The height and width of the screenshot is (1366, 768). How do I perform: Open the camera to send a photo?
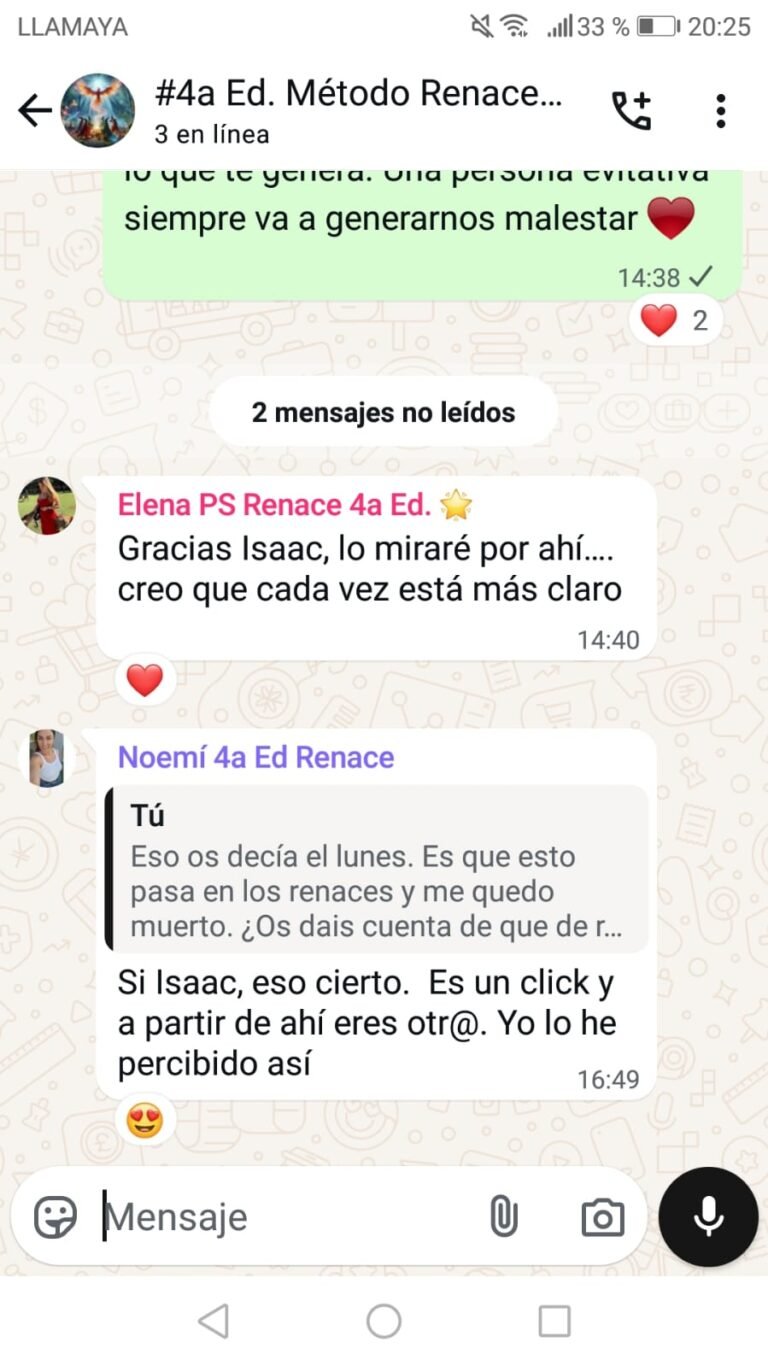602,1217
